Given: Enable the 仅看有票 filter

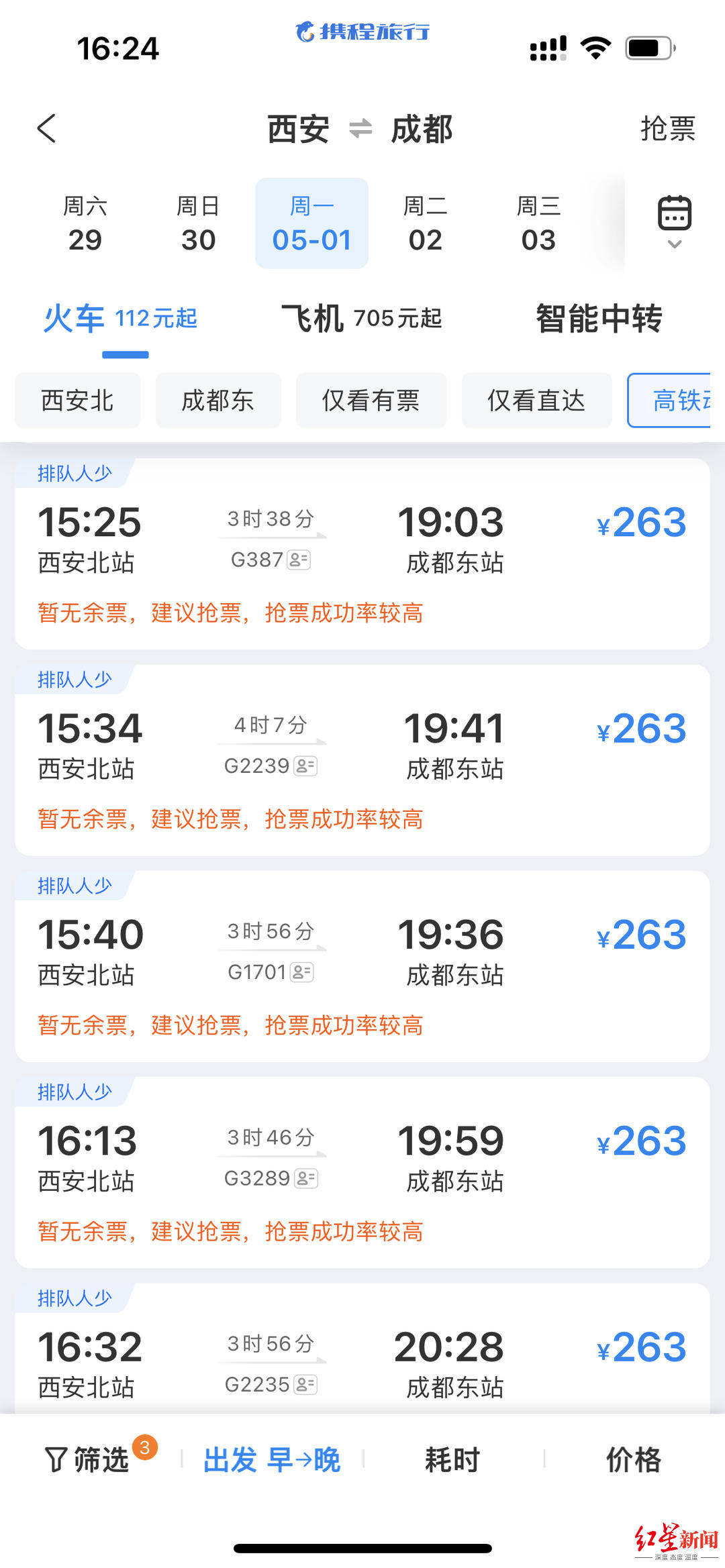Looking at the screenshot, I should click(x=371, y=401).
